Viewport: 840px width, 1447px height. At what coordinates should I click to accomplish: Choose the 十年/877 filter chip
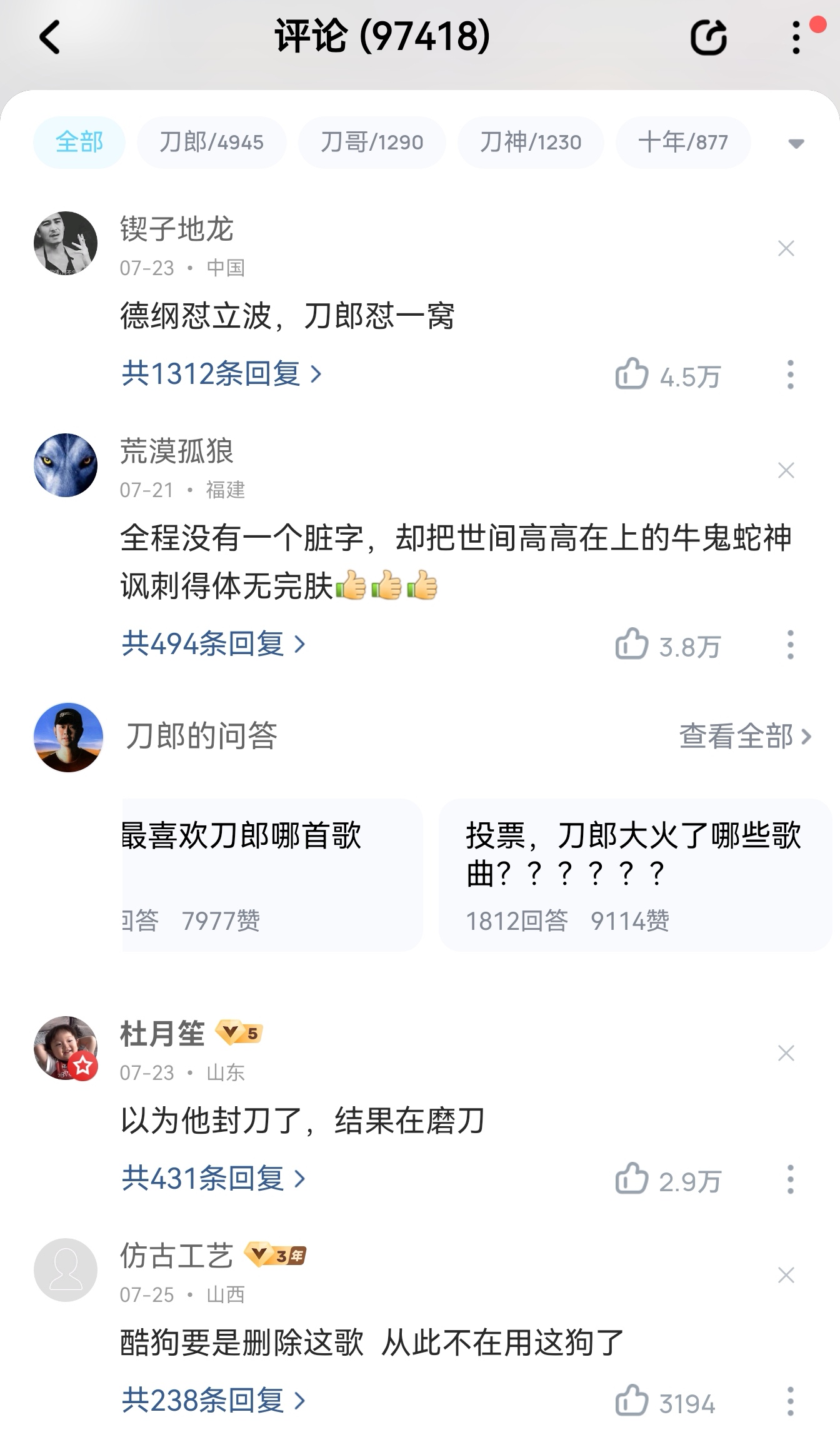point(683,143)
